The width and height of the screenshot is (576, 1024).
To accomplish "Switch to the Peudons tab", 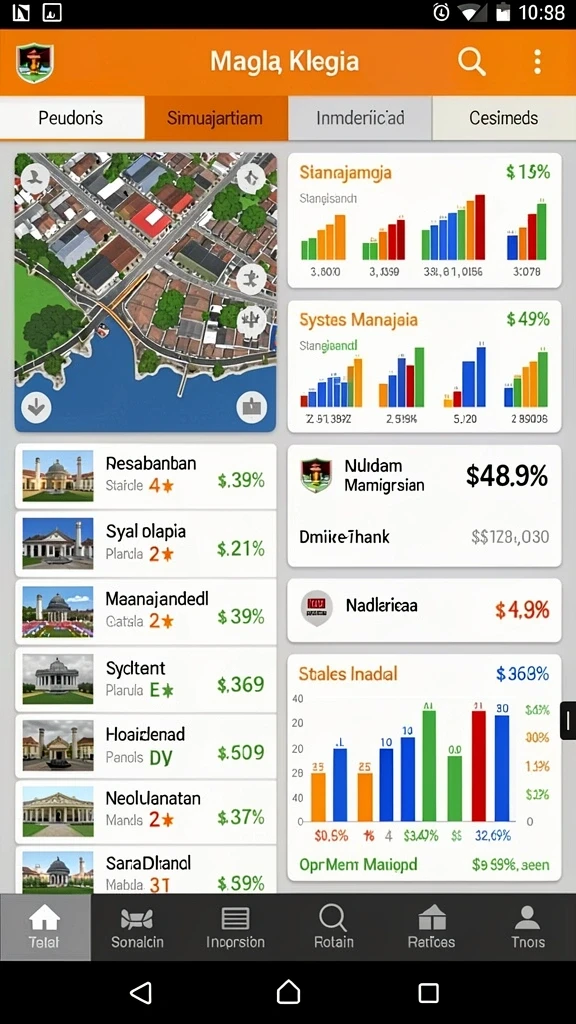I will pos(71,118).
